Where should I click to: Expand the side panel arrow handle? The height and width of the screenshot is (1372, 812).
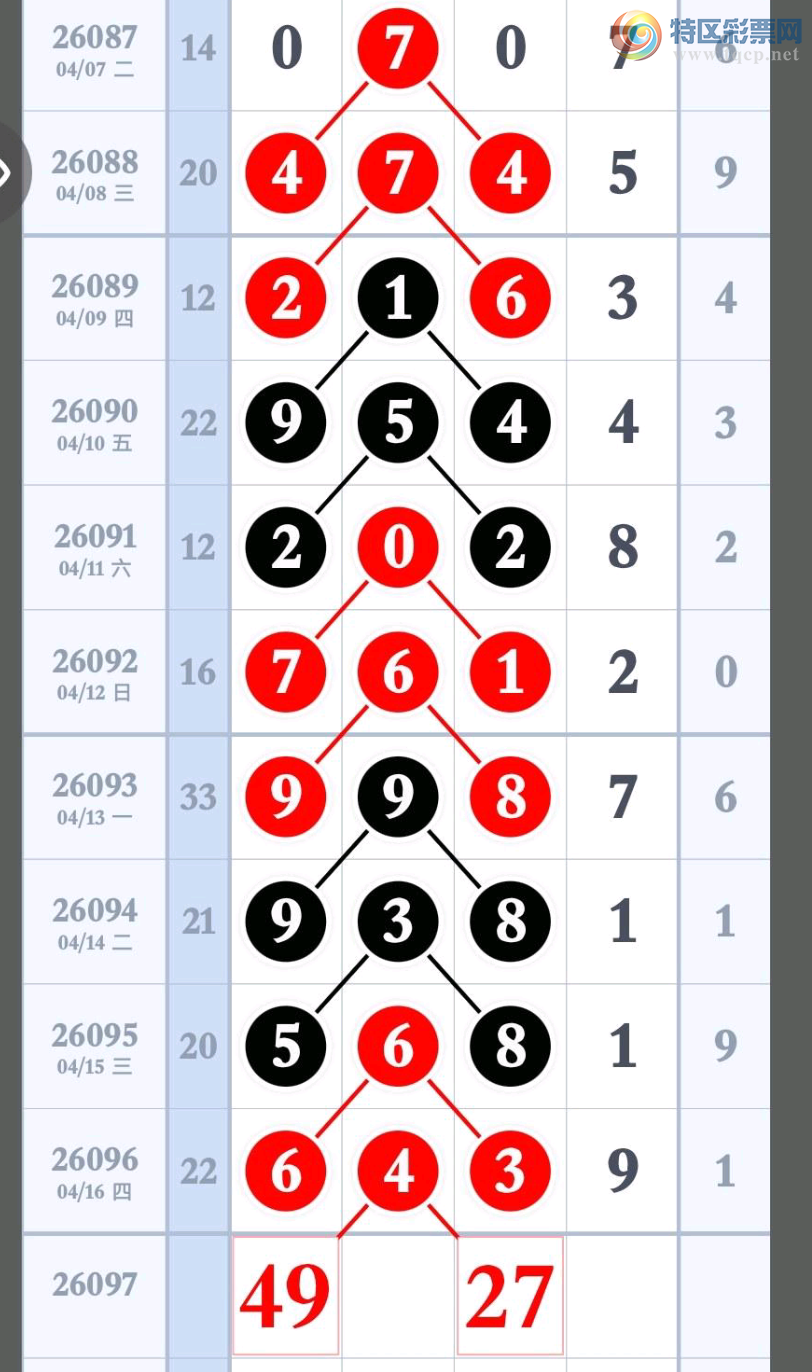point(8,173)
